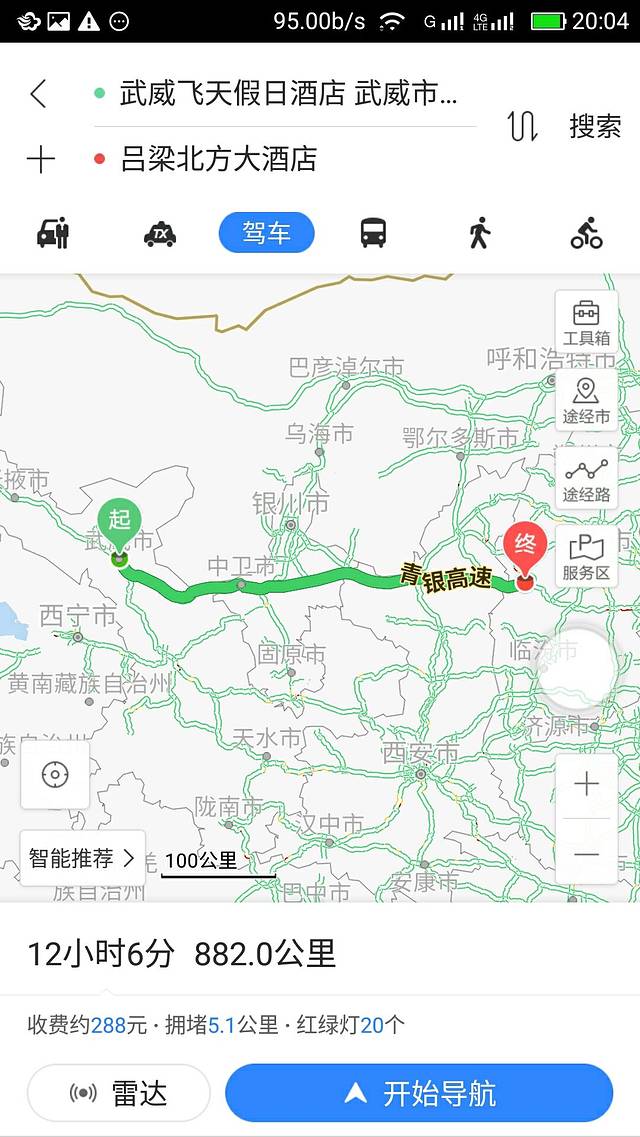Select the 驾车 driving tab
Screen dimensions: 640x1137
(x=267, y=234)
